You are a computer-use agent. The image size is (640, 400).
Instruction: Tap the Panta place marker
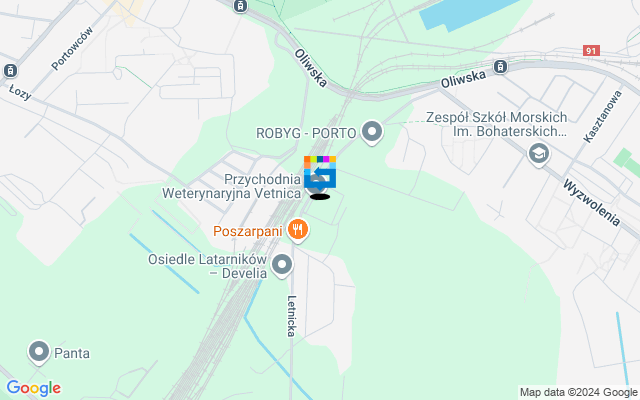39,352
